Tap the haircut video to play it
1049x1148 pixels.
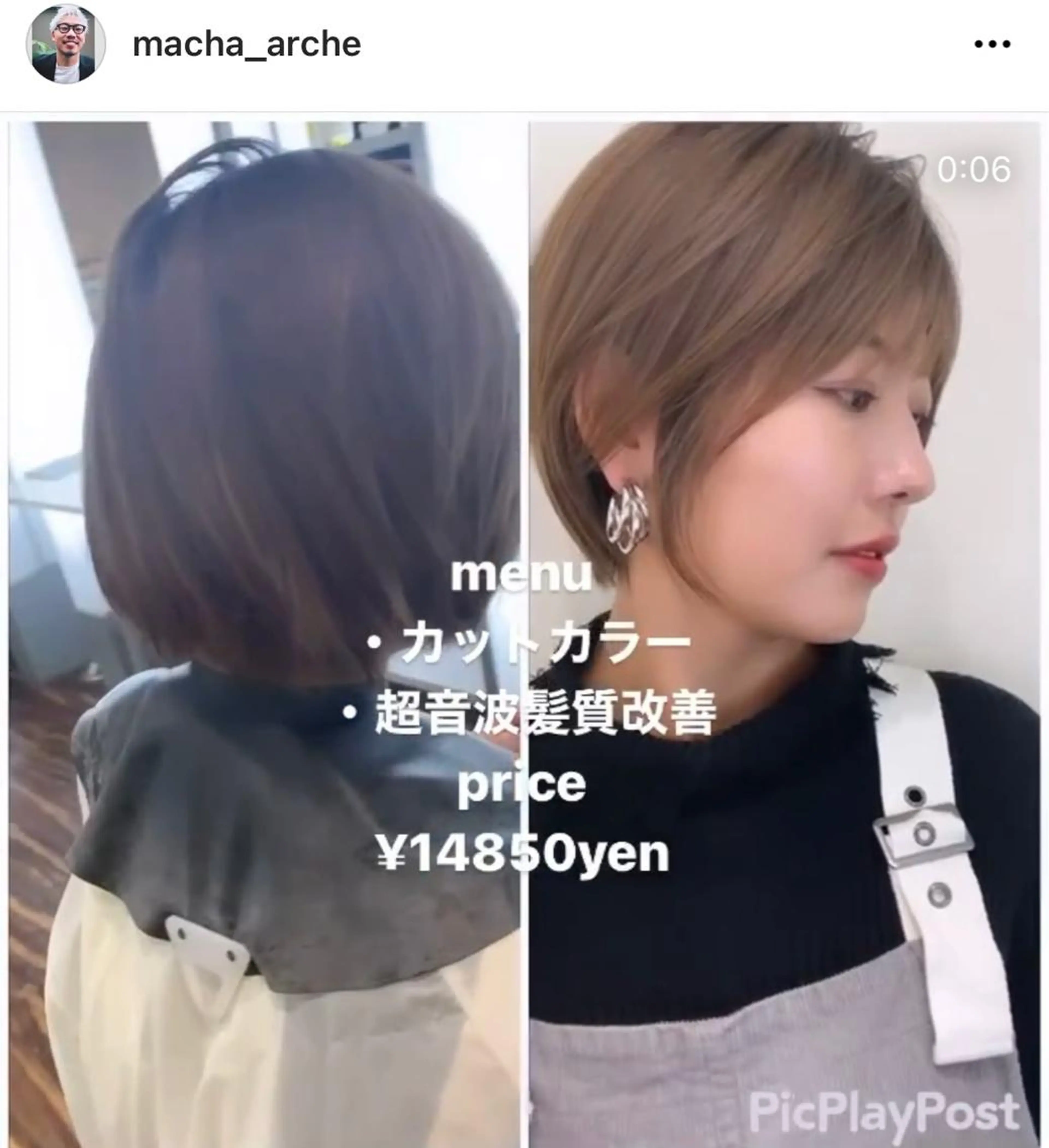(524, 626)
